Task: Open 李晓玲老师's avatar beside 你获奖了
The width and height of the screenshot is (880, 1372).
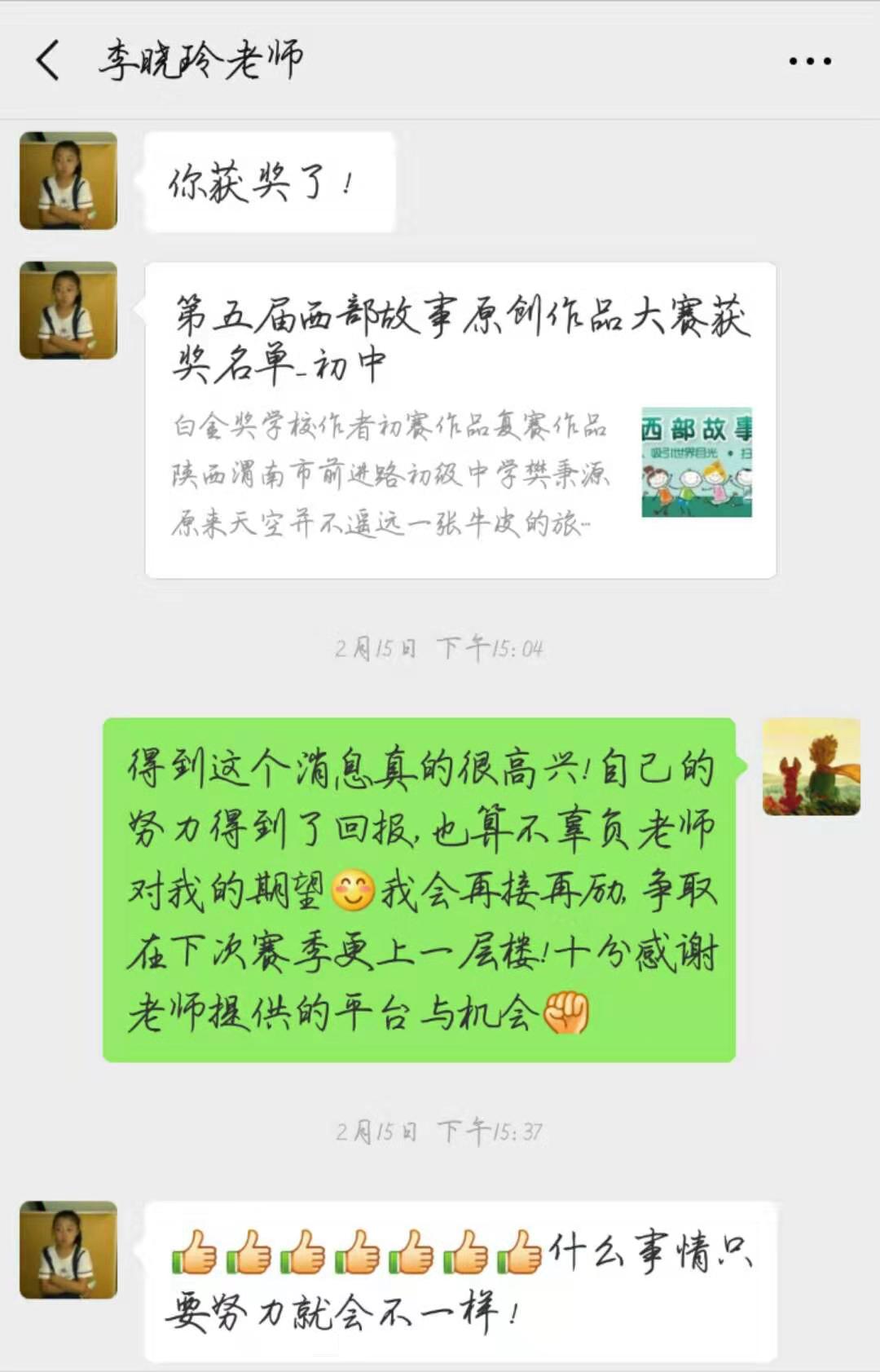Action: pos(68,180)
